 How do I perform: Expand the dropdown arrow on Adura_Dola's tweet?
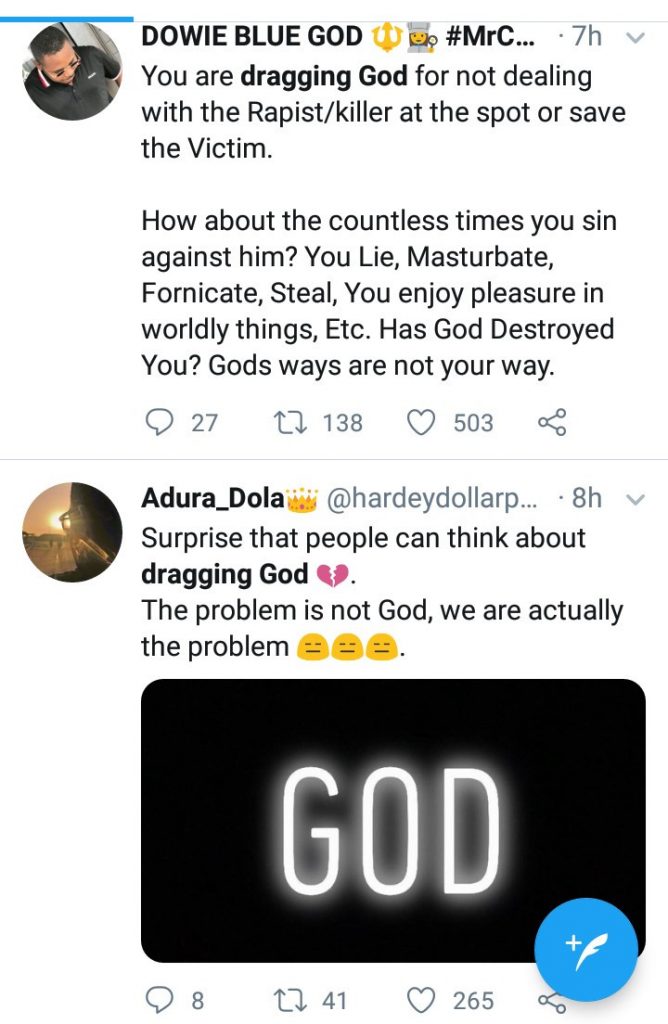(635, 499)
